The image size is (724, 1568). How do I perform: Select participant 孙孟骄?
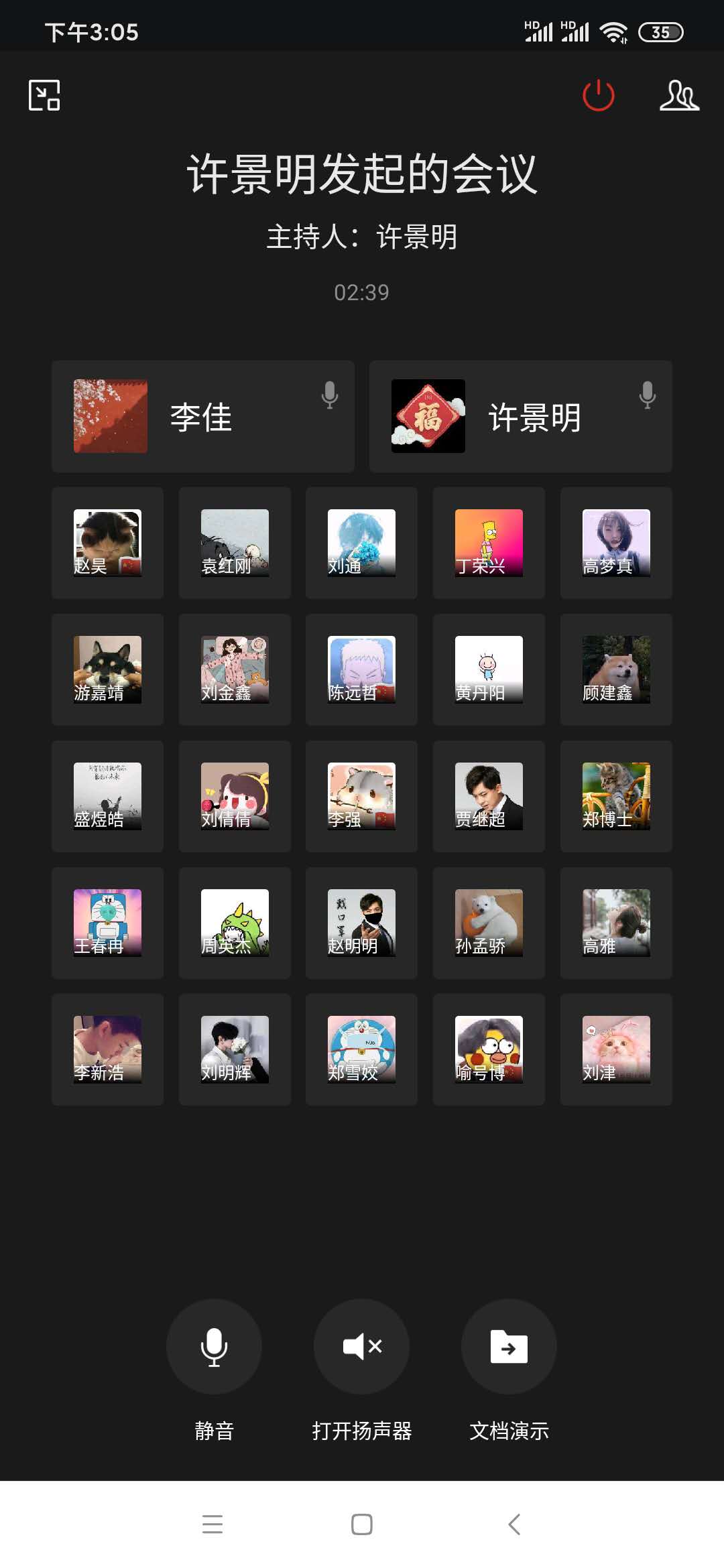tap(489, 923)
